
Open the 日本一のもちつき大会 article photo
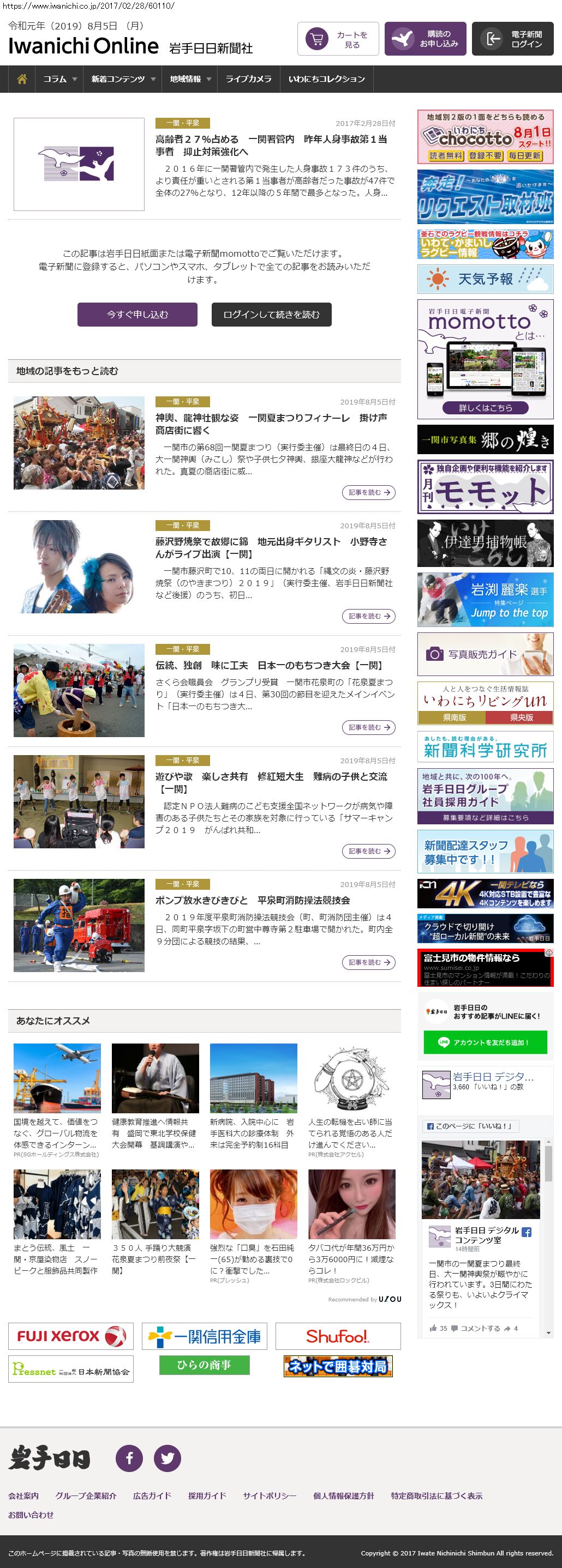click(x=79, y=690)
